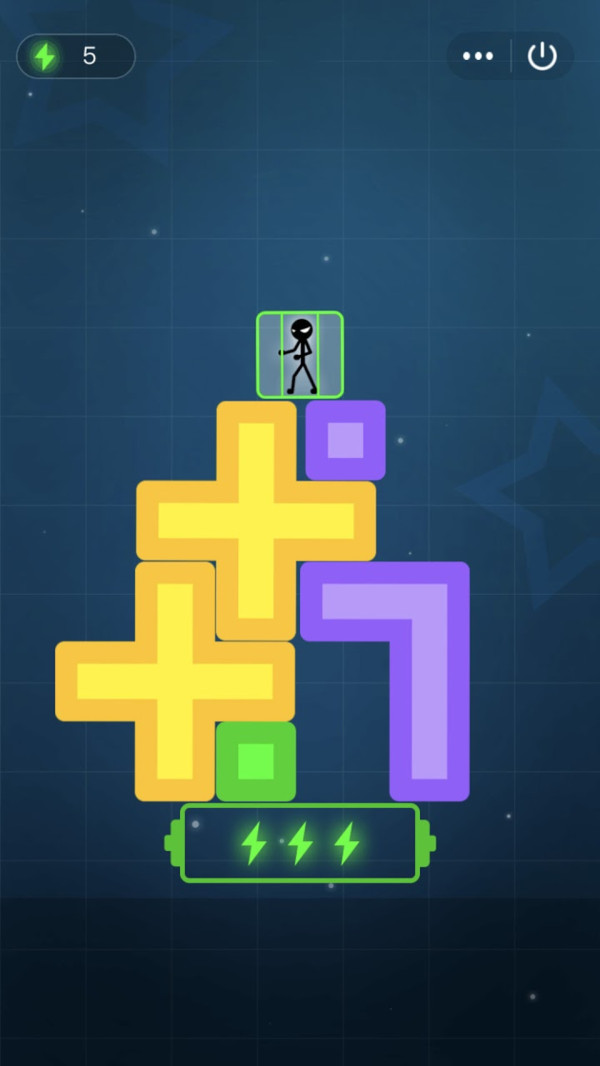Open the three-dot more options menu
The image size is (600, 1066).
tap(478, 56)
